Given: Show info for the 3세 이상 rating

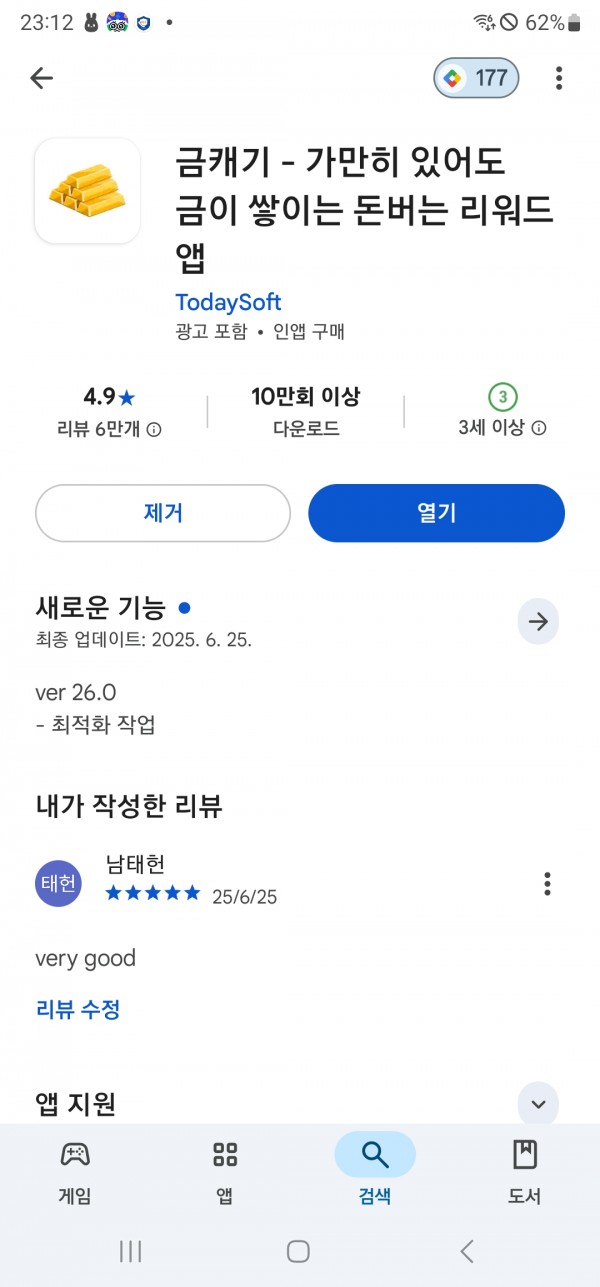Looking at the screenshot, I should pyautogui.click(x=539, y=428).
